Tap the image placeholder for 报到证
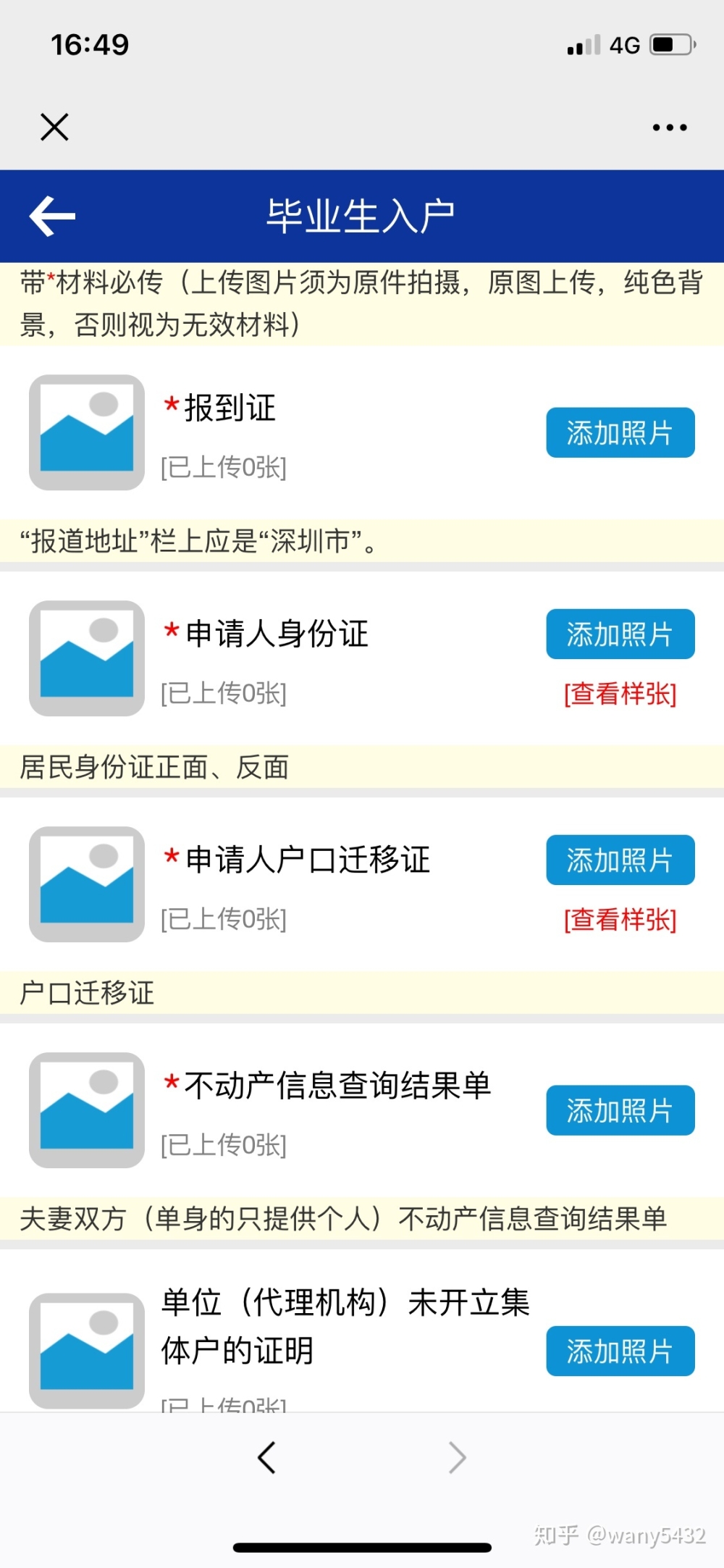Screen dimensions: 724x1568 point(87,432)
